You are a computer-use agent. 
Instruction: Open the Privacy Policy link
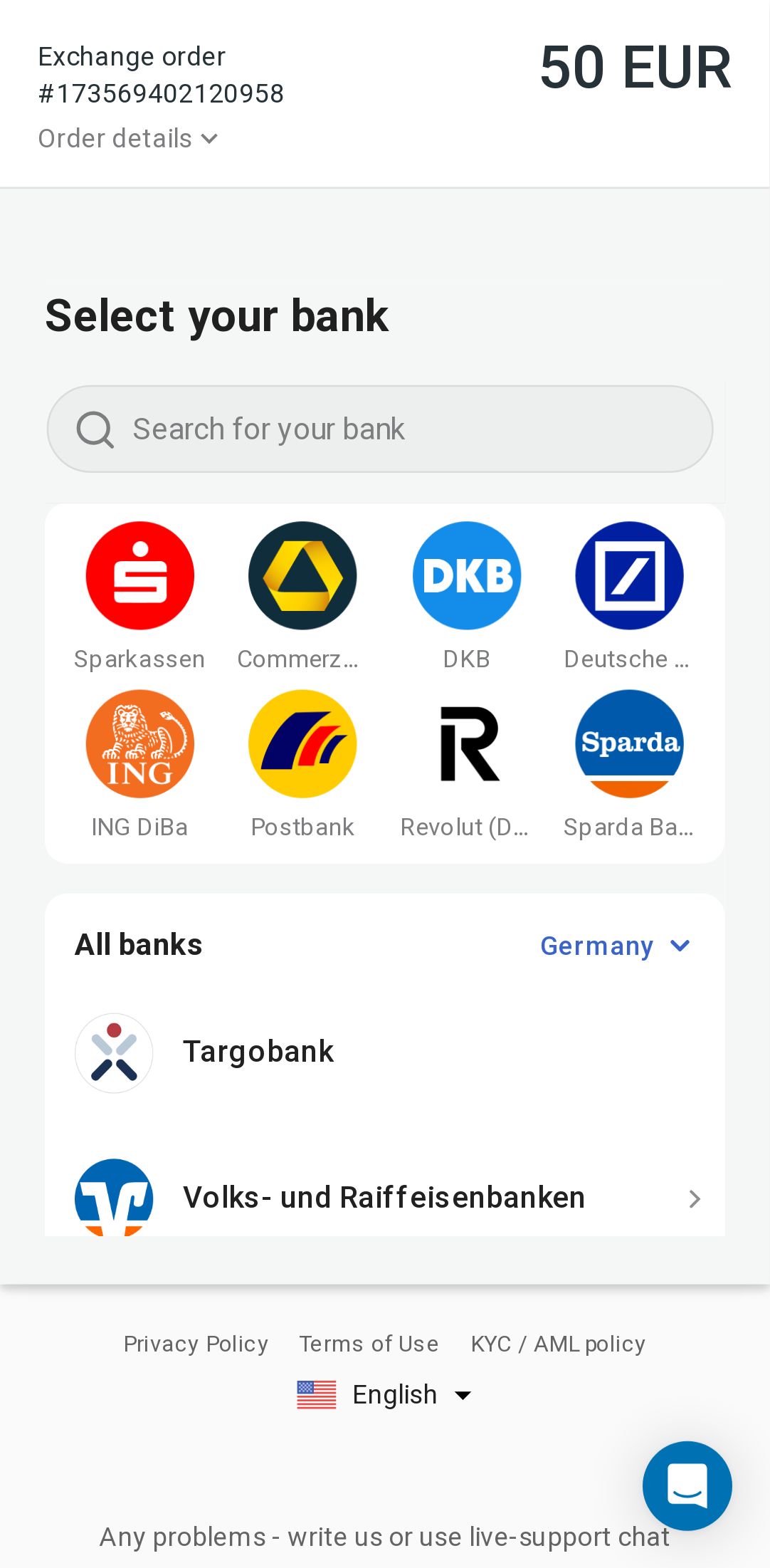click(196, 1344)
